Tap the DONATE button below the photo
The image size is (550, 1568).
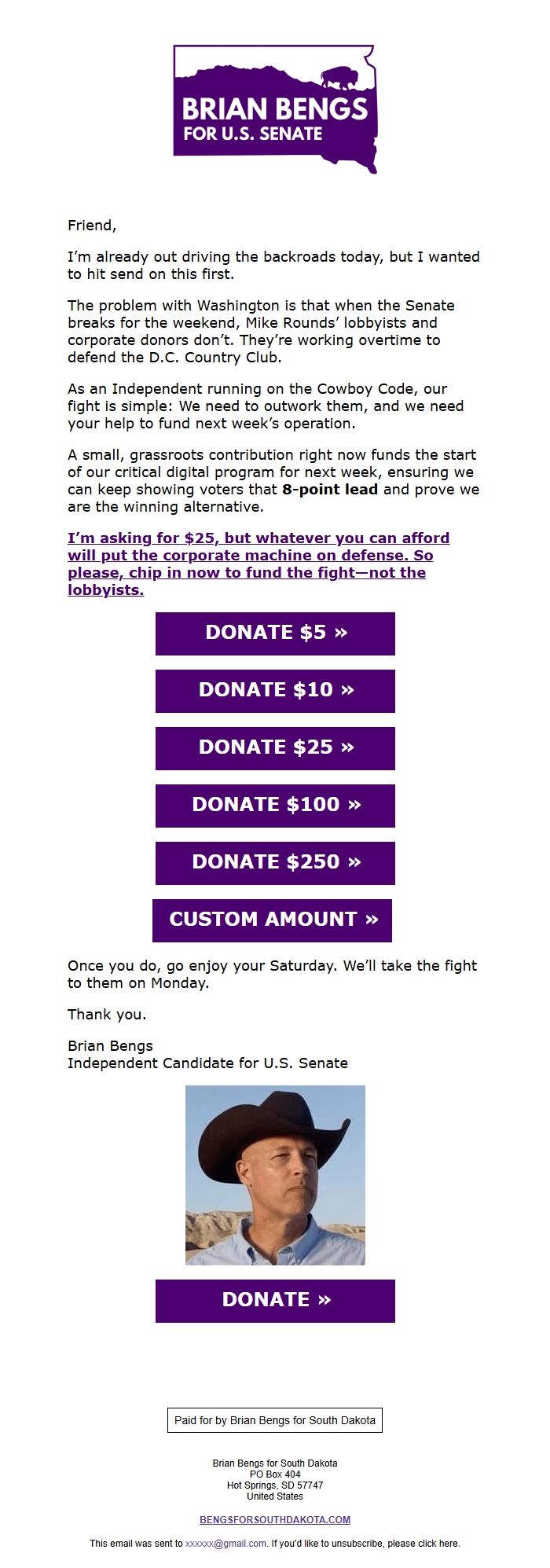(275, 1301)
